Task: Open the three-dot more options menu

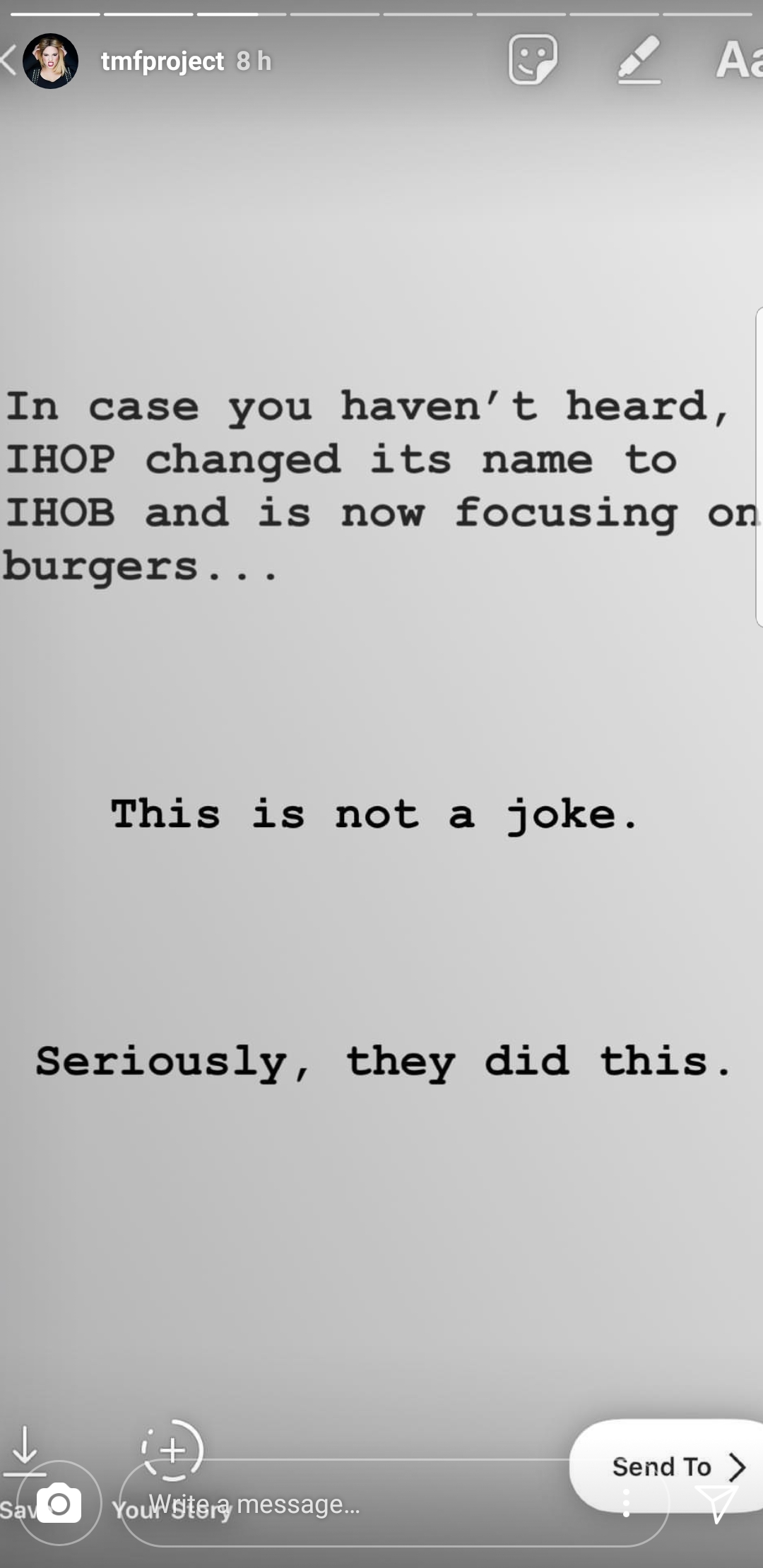Action: [626, 1503]
